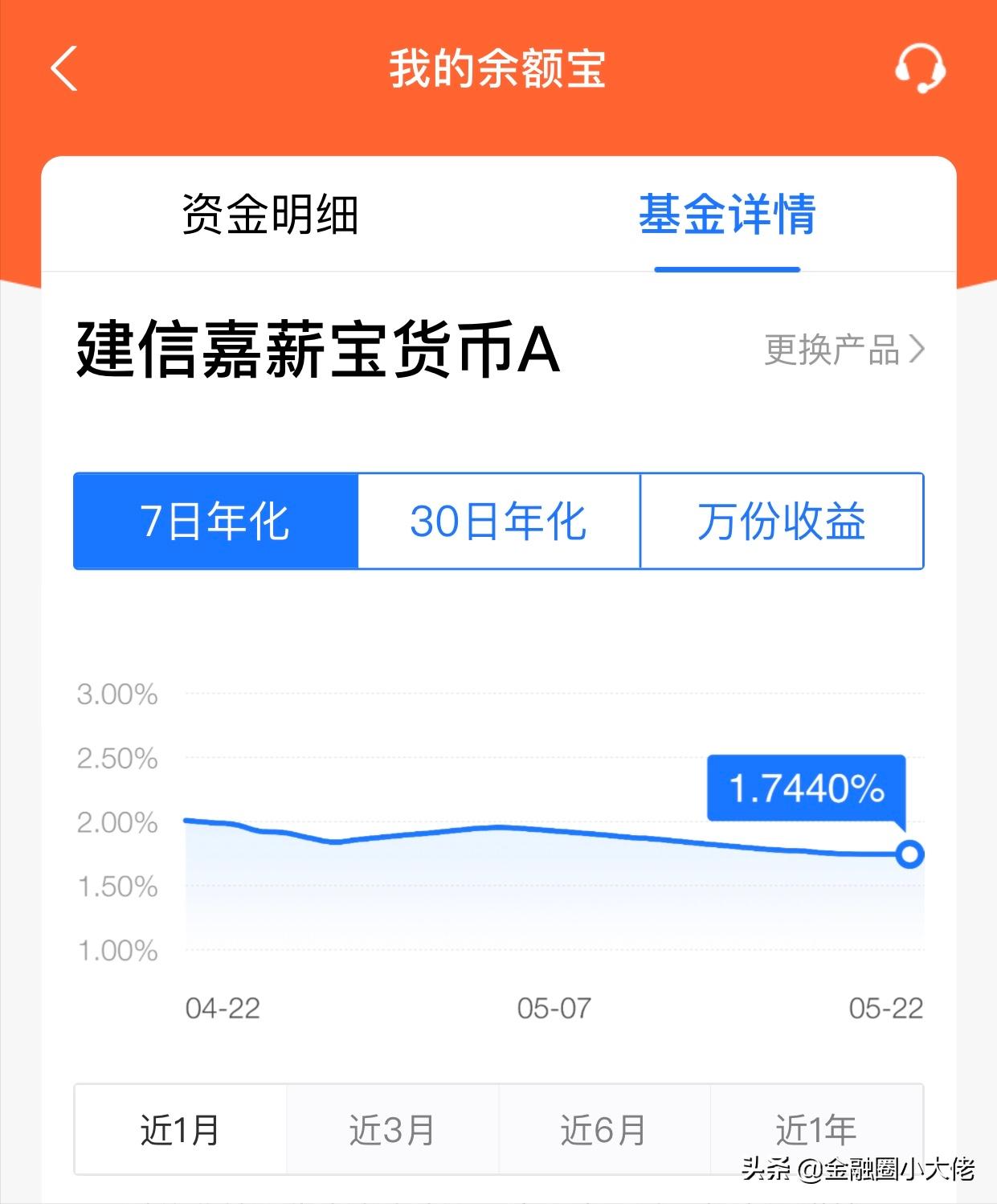Show the 近1年 performance range
The width and height of the screenshot is (997, 1204).
point(817,1129)
